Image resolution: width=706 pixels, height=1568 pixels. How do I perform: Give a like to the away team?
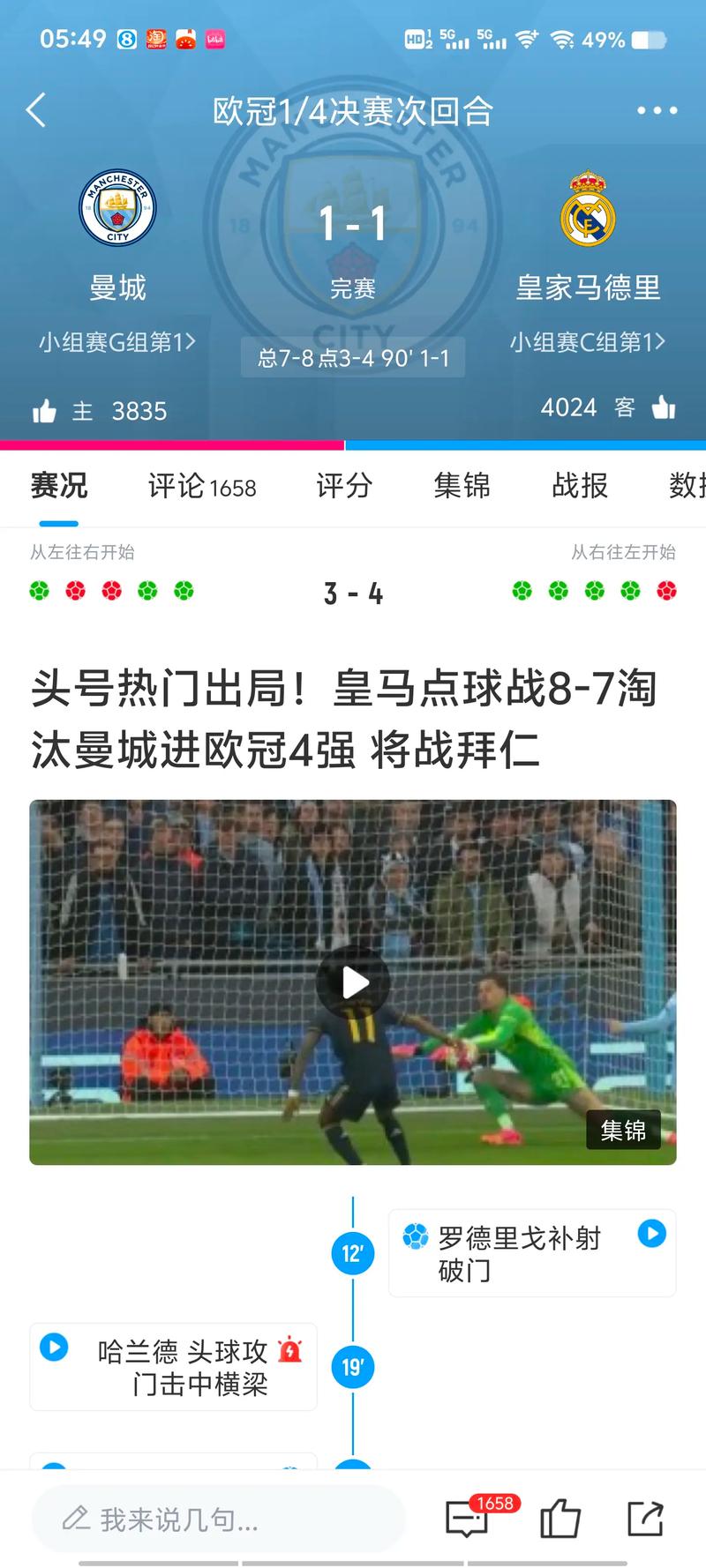click(666, 410)
